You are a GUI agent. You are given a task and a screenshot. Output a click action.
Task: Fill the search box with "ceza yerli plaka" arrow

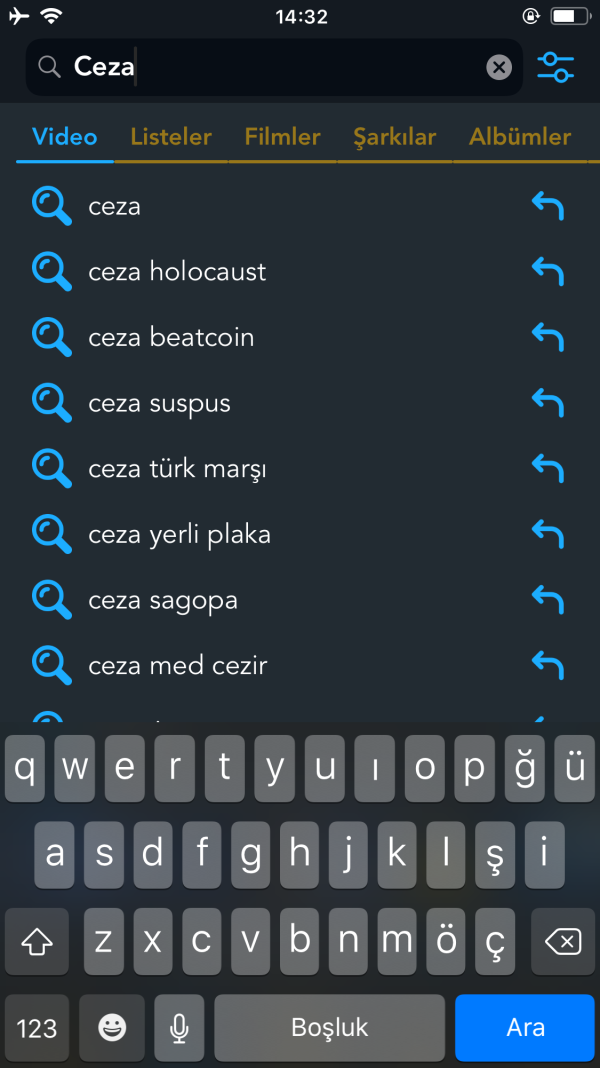click(547, 535)
